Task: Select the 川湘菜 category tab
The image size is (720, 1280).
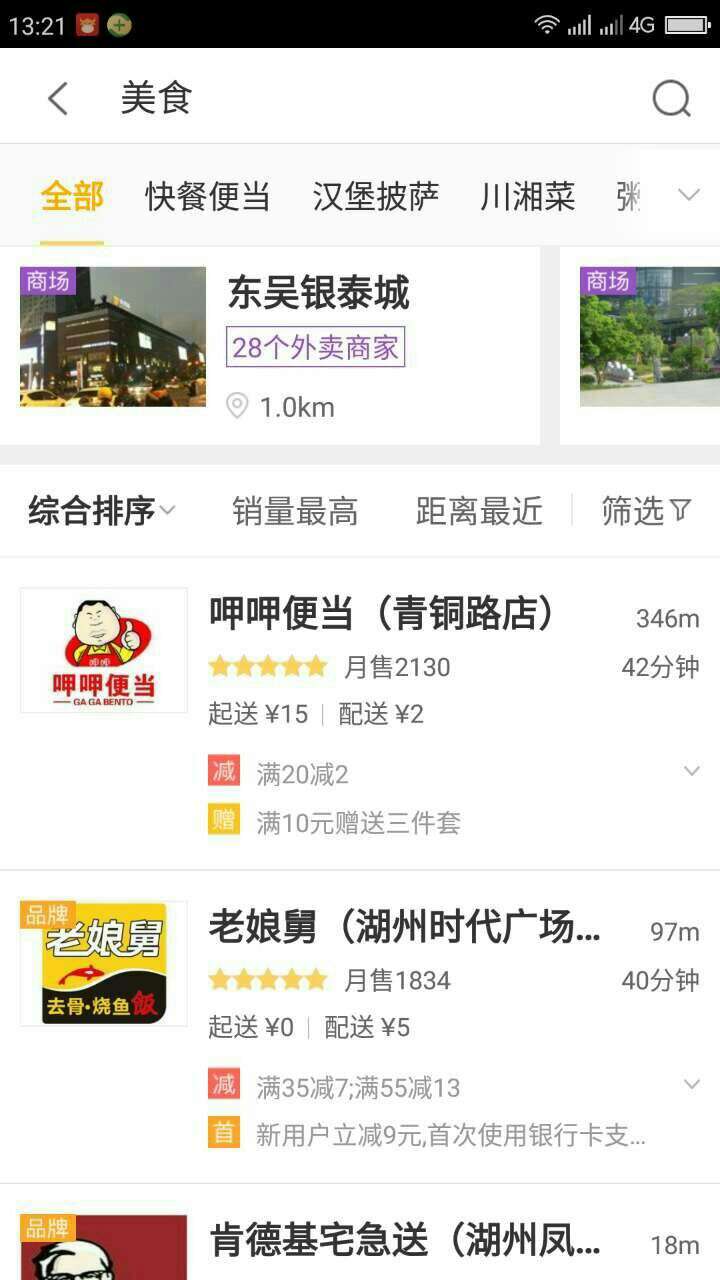Action: (x=527, y=196)
